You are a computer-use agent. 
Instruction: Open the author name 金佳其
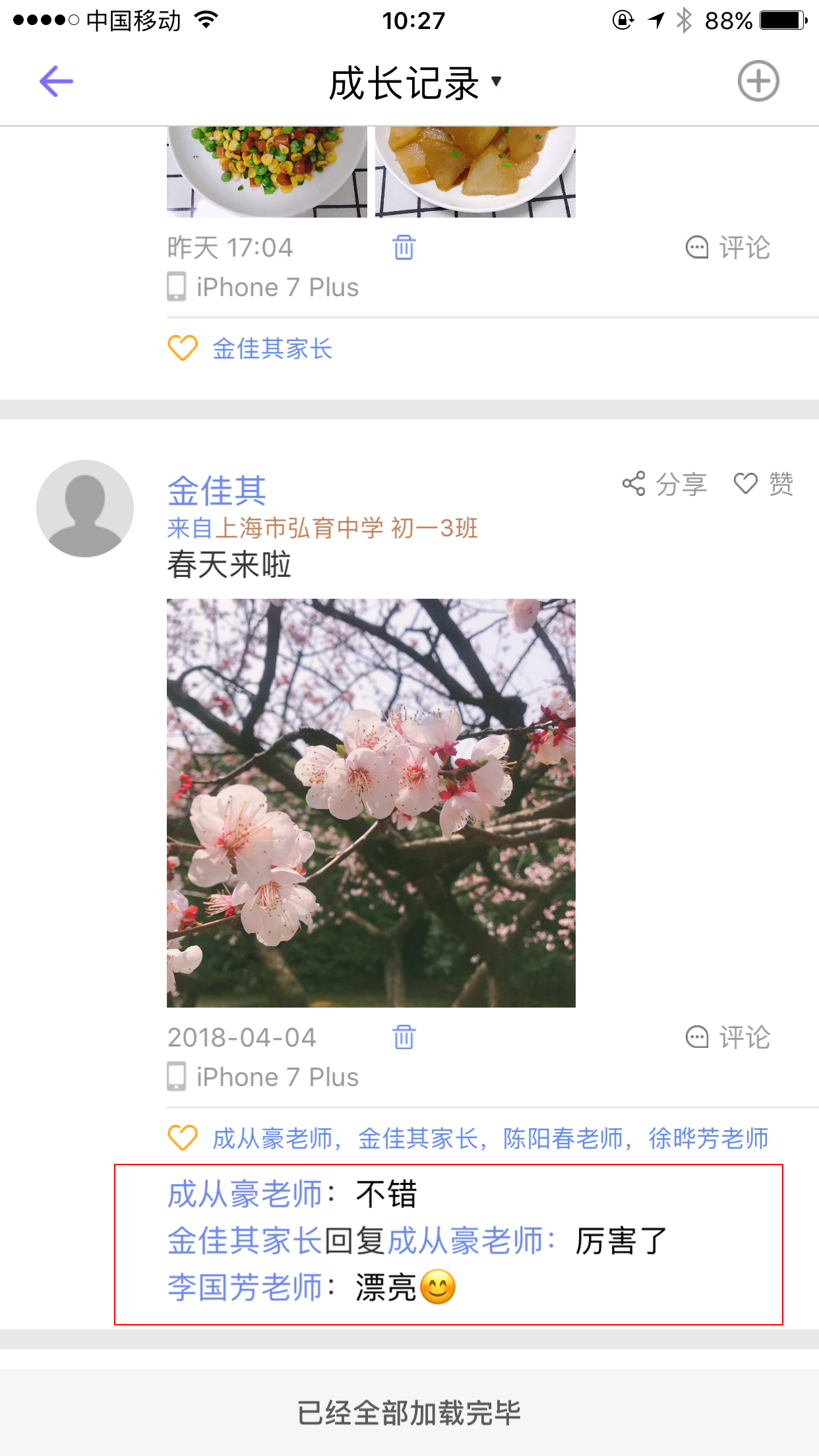click(216, 491)
